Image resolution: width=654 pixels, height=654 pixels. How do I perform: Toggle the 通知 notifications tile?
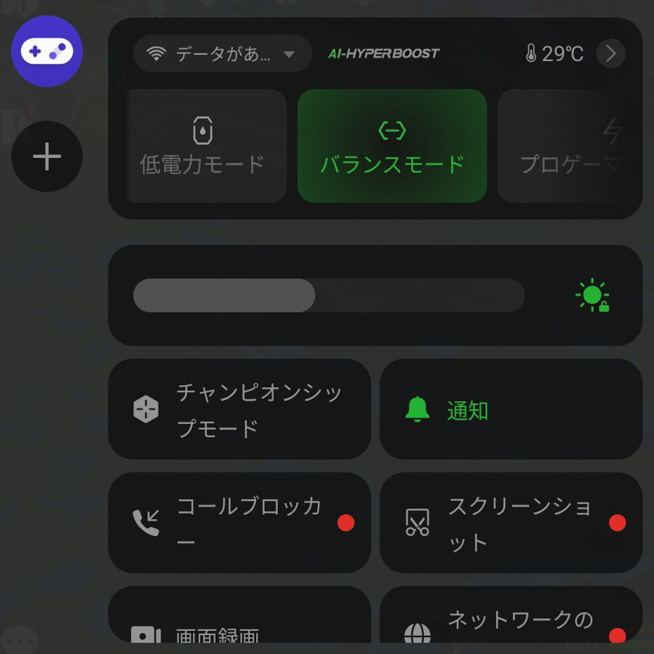[510, 410]
